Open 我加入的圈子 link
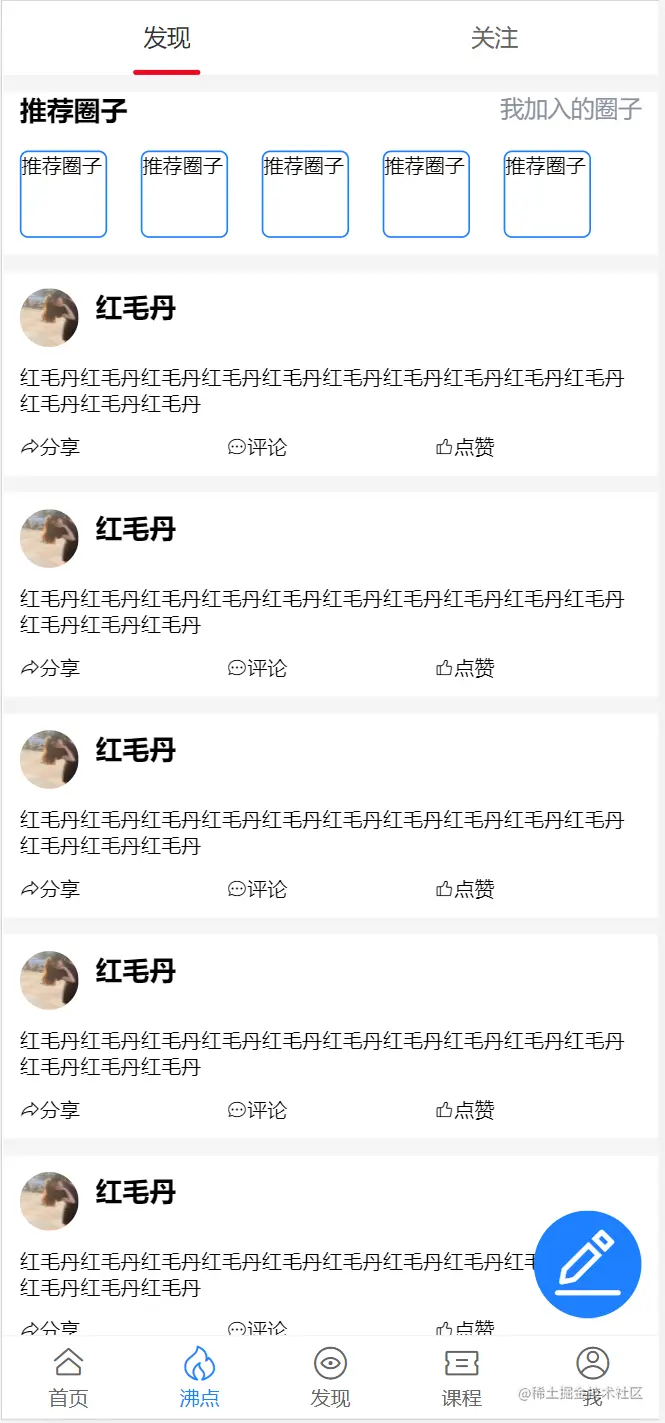665x1423 pixels. click(570, 110)
